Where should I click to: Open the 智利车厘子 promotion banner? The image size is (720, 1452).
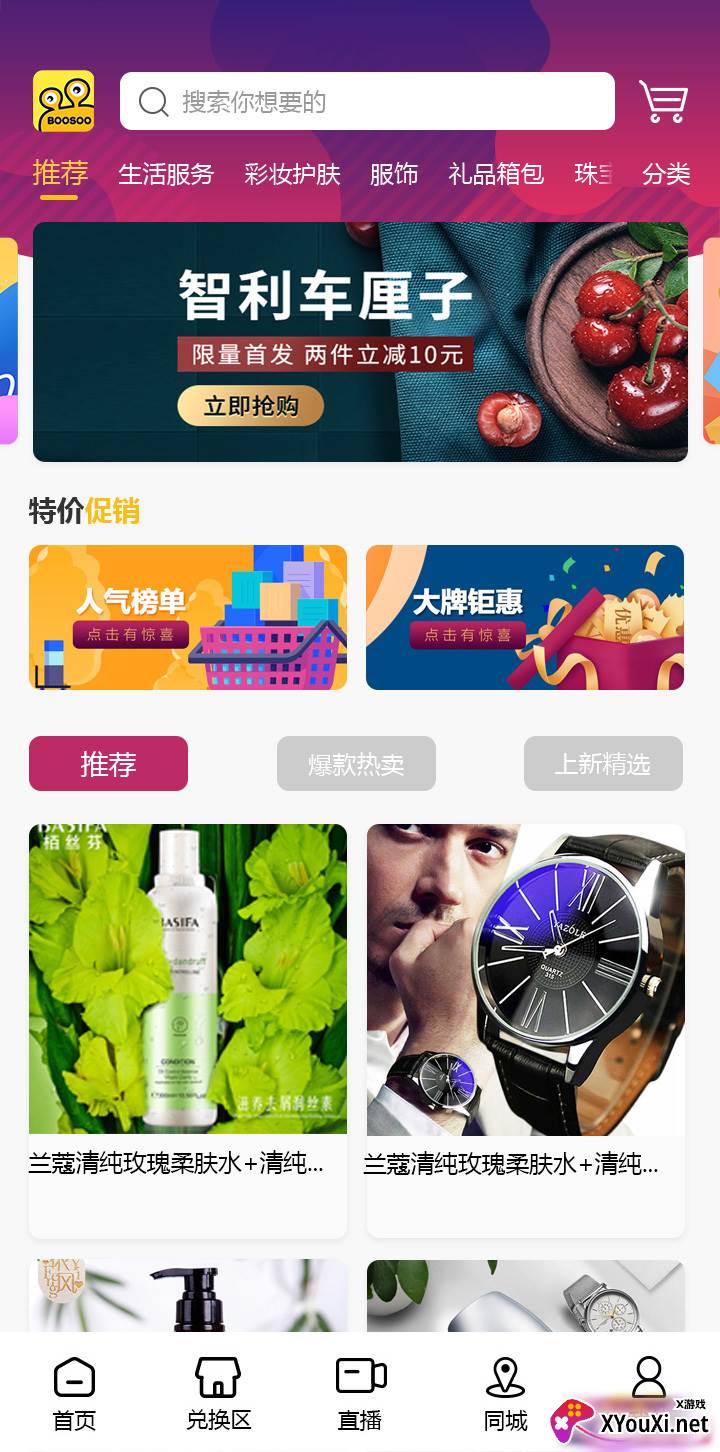360,342
